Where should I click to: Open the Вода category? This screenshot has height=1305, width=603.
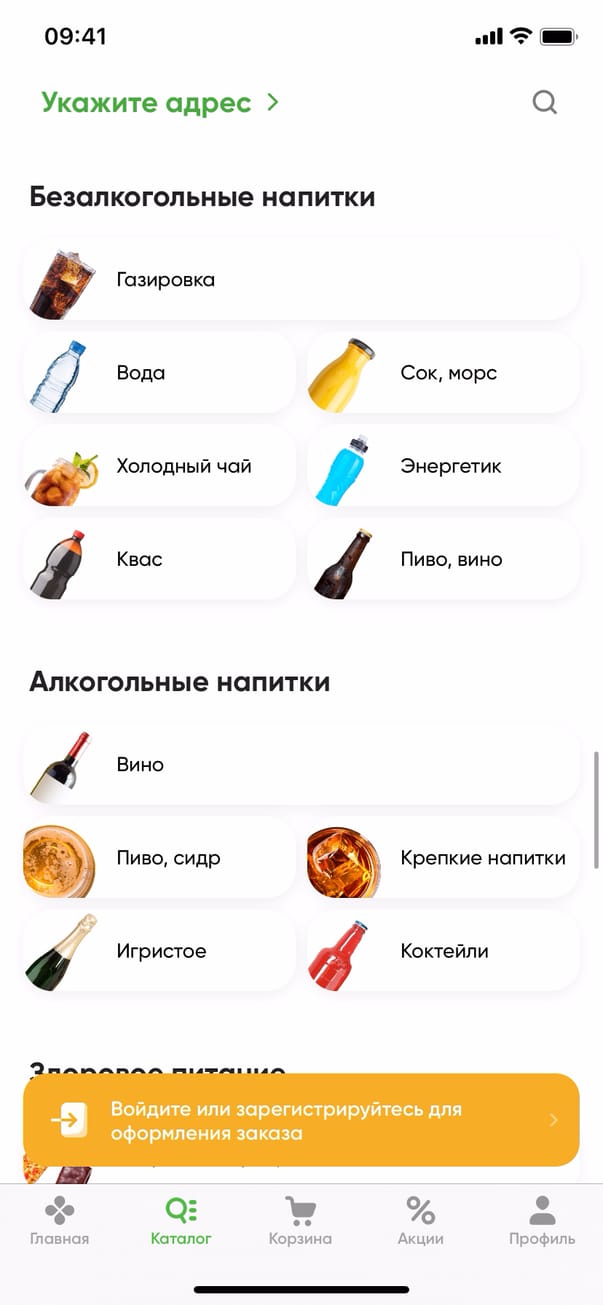click(160, 373)
